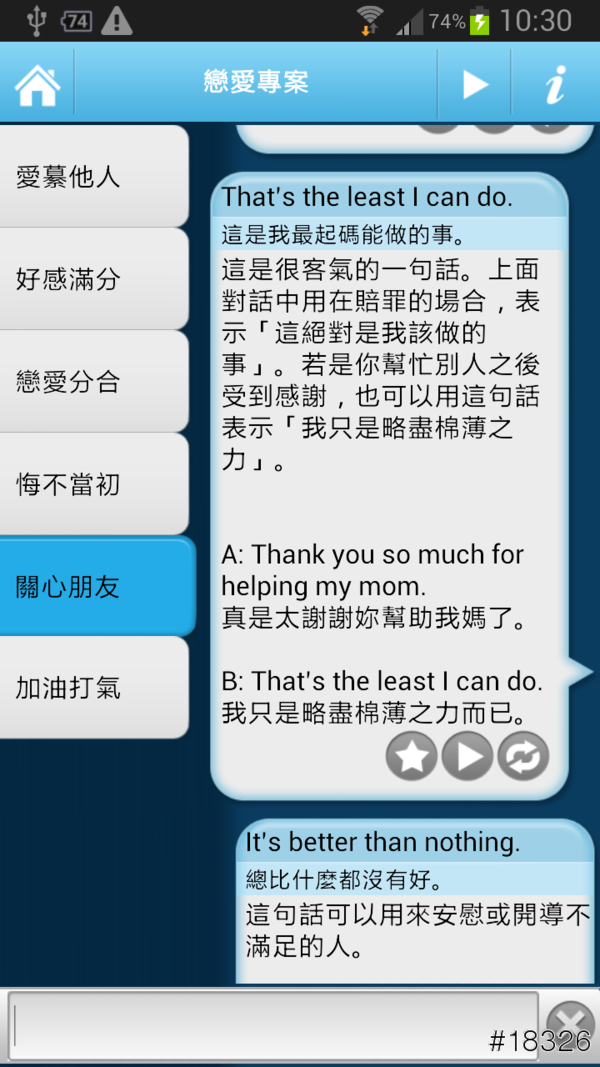
Task: Favorite the "That's the least I can do" phrase
Action: (x=411, y=757)
